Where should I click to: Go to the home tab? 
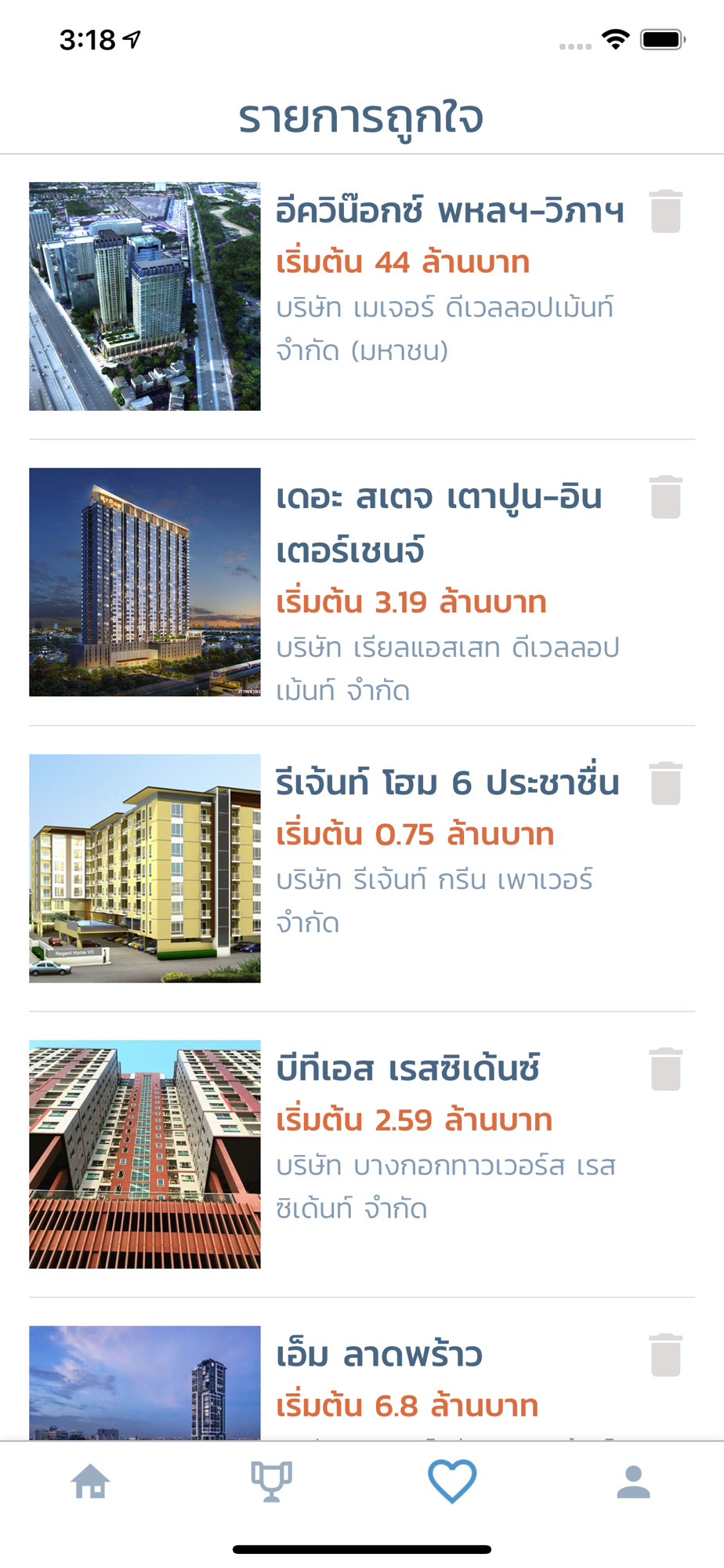[91, 1482]
